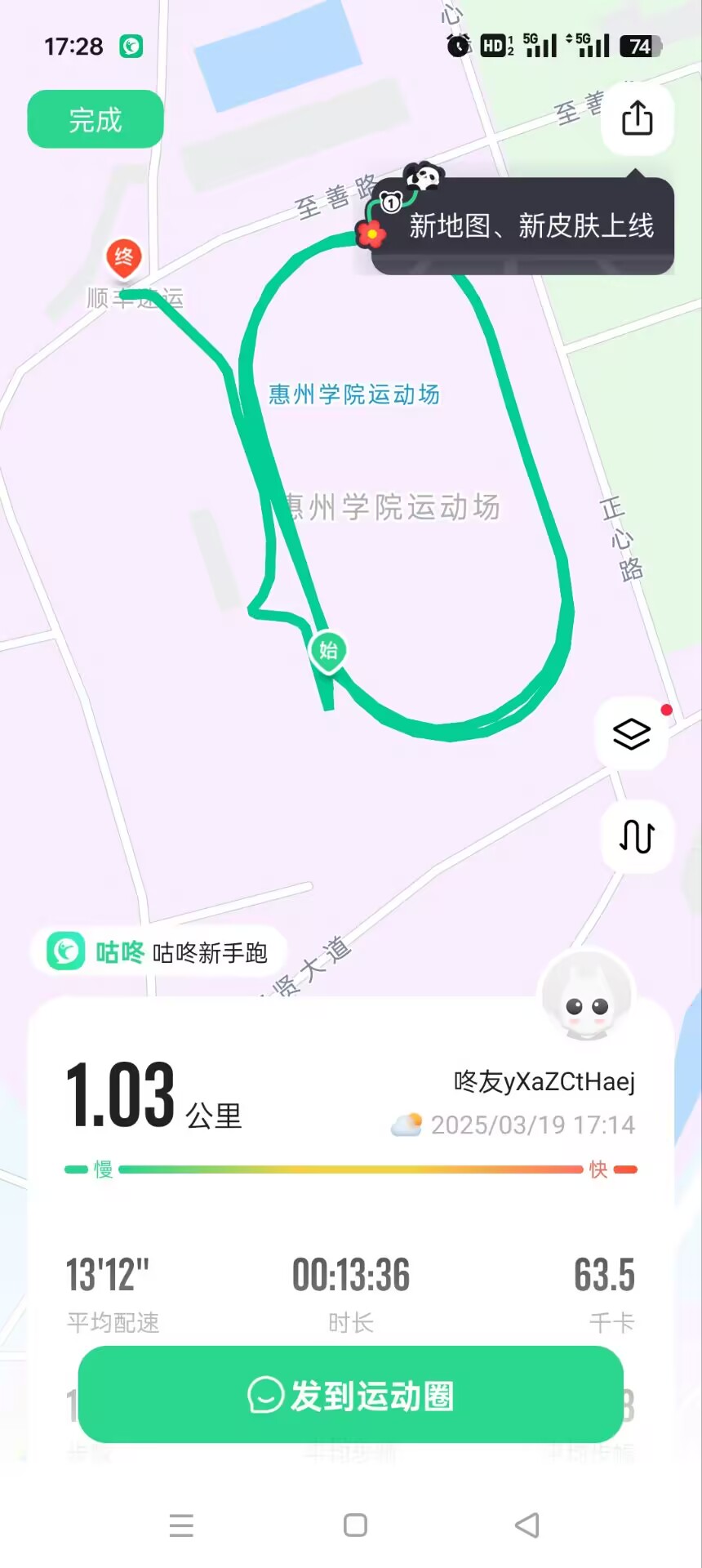Open the map layers options
This screenshot has height=1568, width=702.
pyautogui.click(x=632, y=733)
